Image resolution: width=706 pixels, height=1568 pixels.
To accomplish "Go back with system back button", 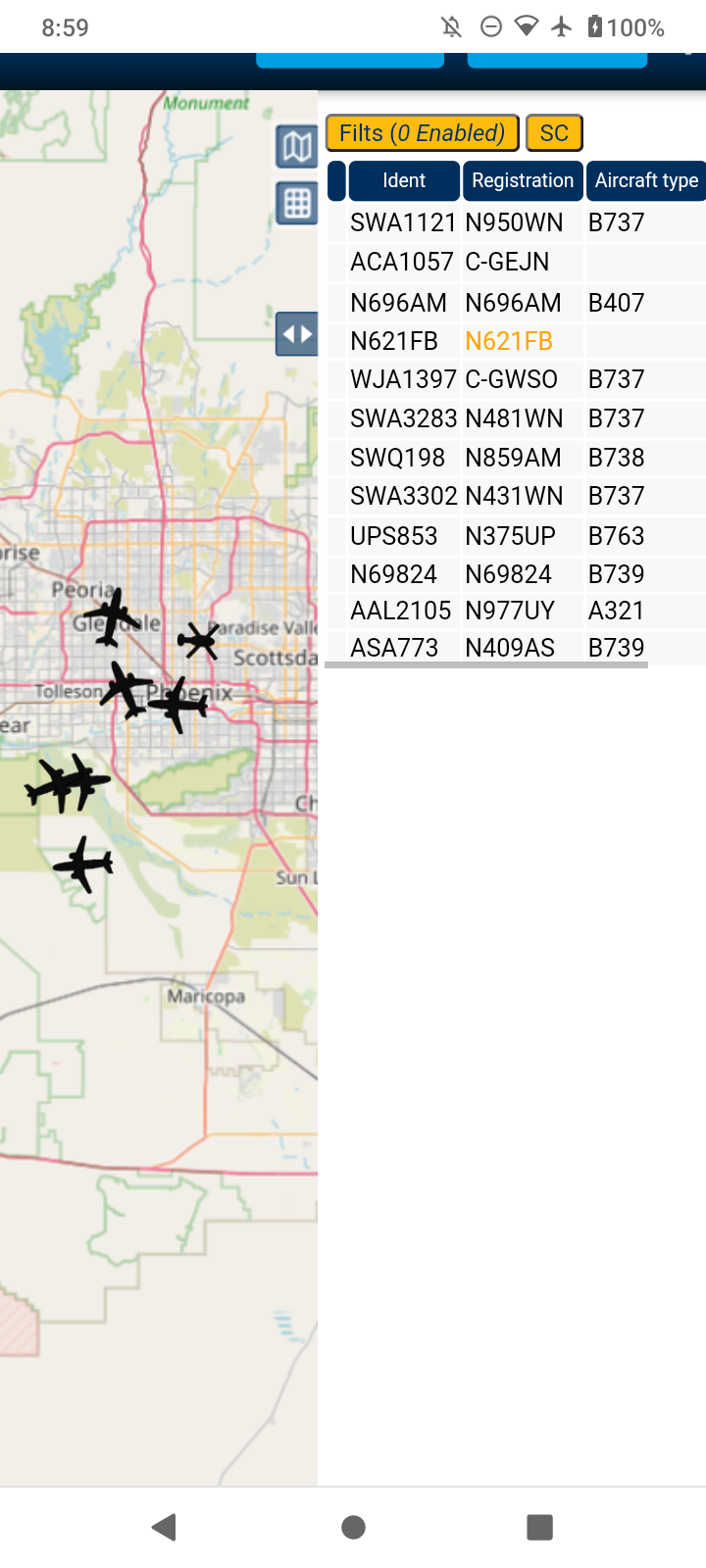I will click(165, 1526).
